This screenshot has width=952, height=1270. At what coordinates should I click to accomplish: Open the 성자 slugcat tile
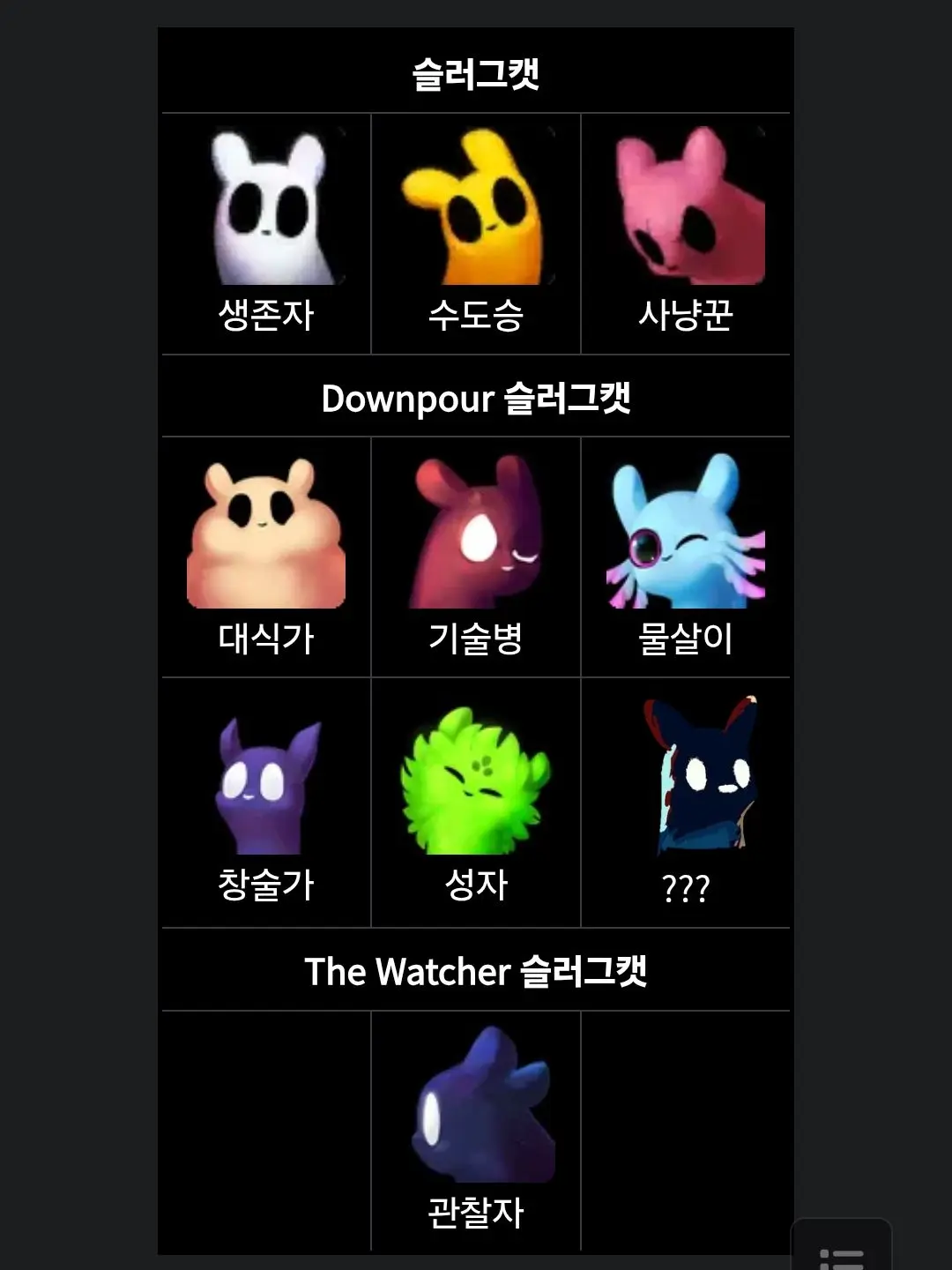click(x=476, y=803)
